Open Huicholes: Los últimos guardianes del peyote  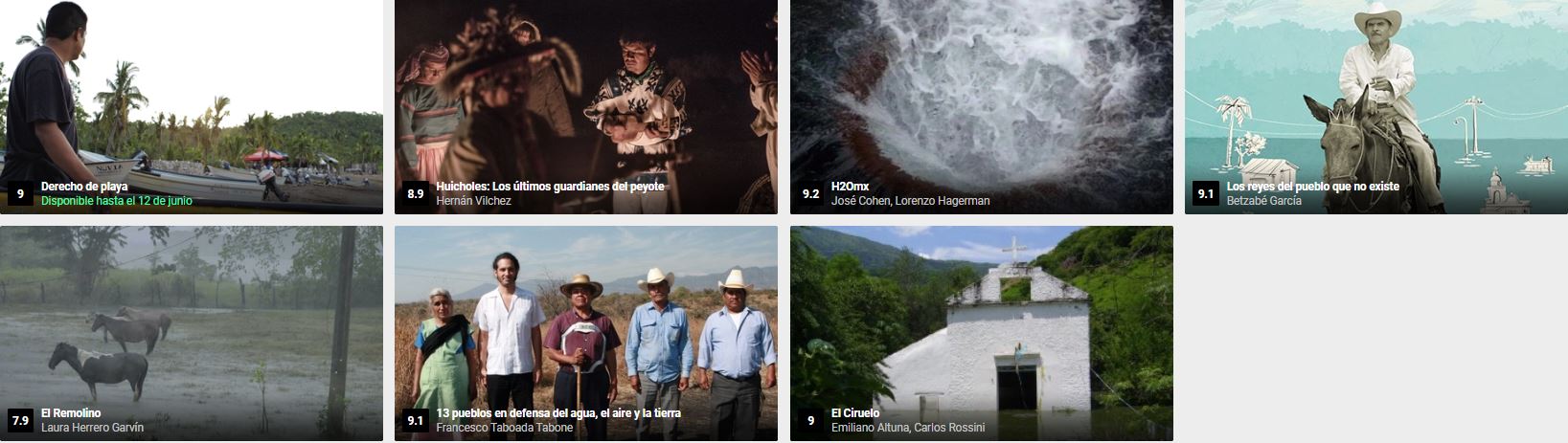tap(585, 105)
